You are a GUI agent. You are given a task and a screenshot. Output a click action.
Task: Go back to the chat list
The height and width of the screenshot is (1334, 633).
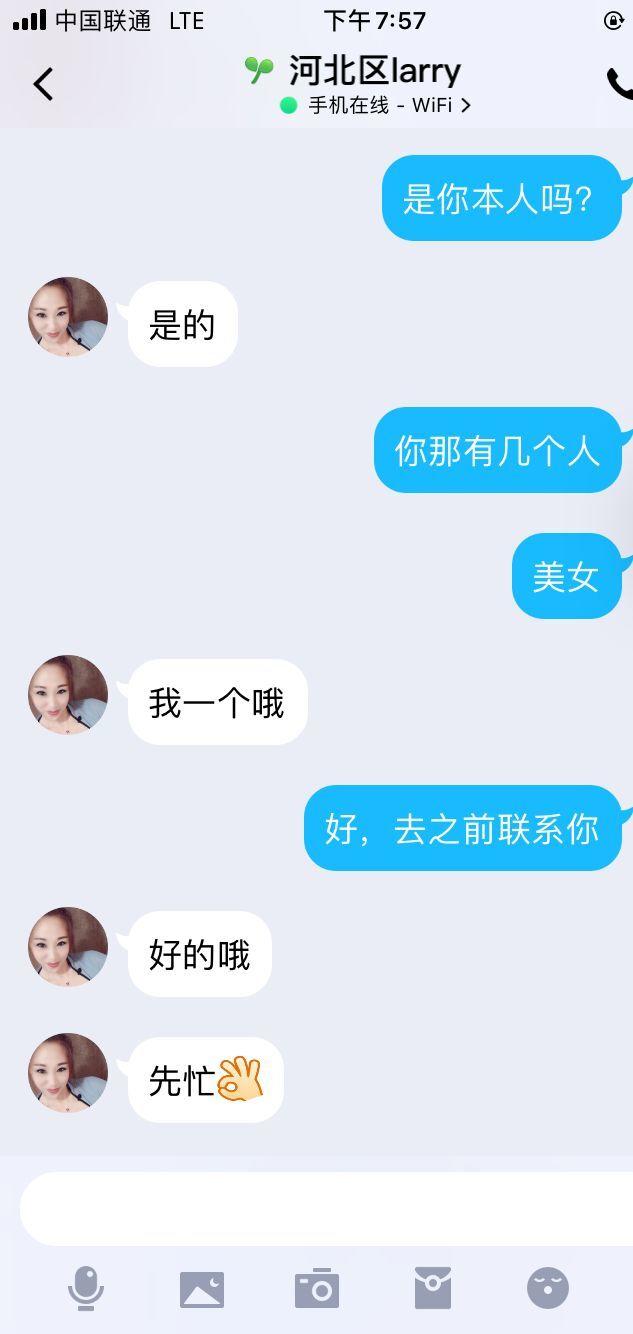[43, 84]
